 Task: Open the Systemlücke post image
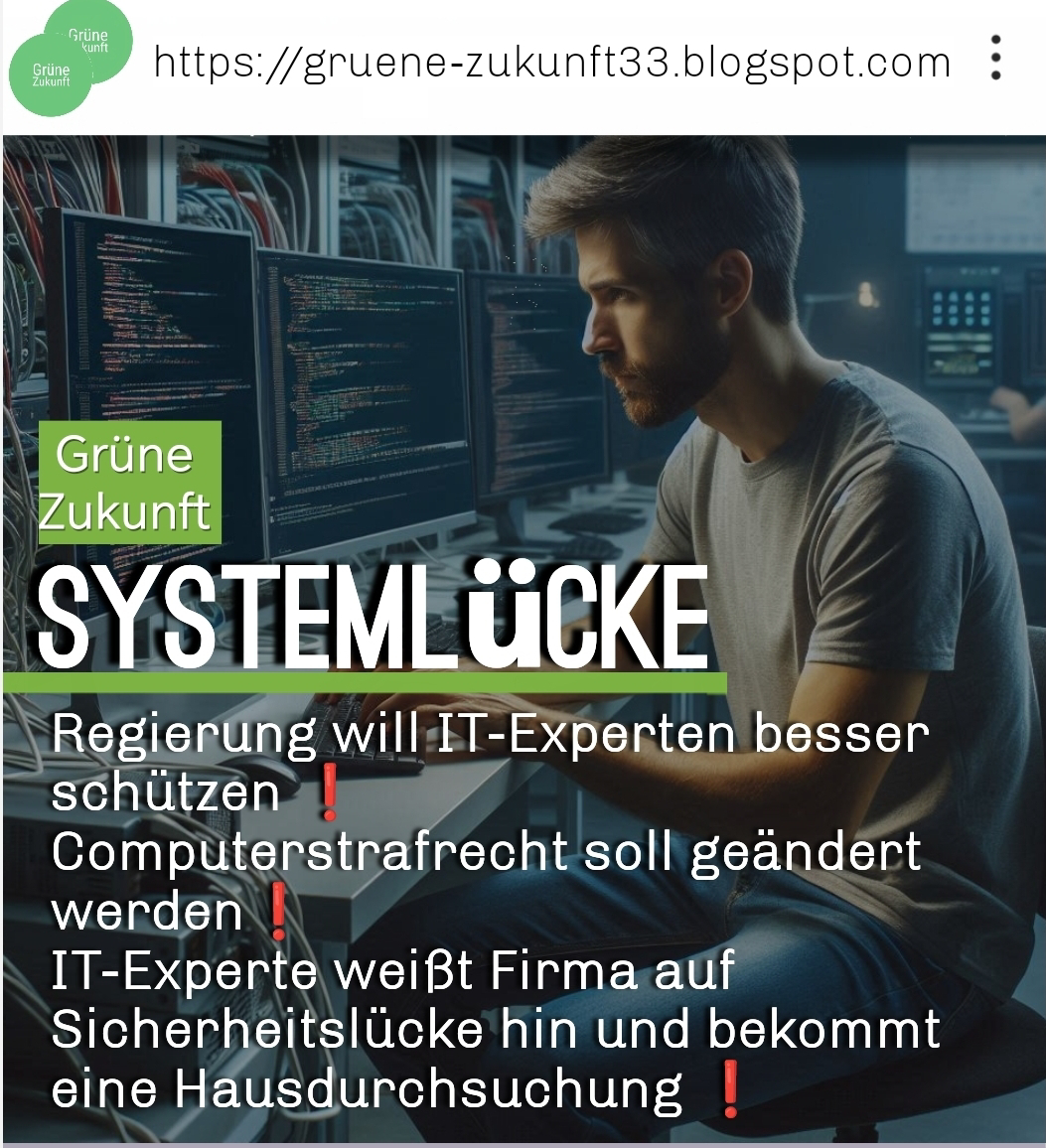(x=523, y=639)
